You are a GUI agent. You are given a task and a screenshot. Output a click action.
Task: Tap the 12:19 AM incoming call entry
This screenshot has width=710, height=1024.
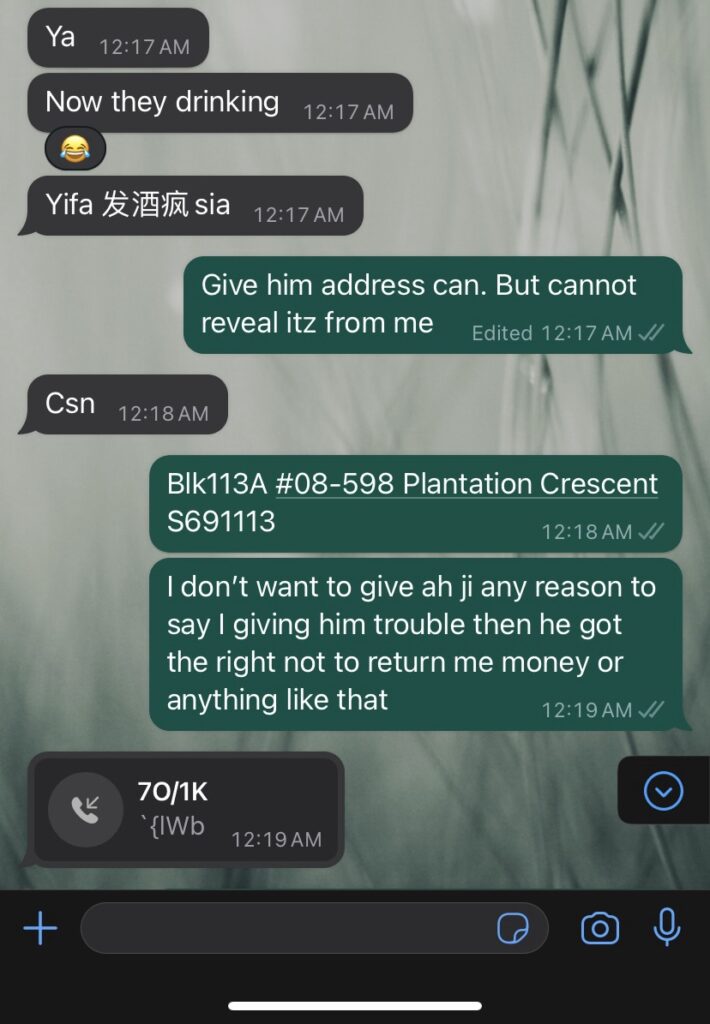[x=187, y=809]
